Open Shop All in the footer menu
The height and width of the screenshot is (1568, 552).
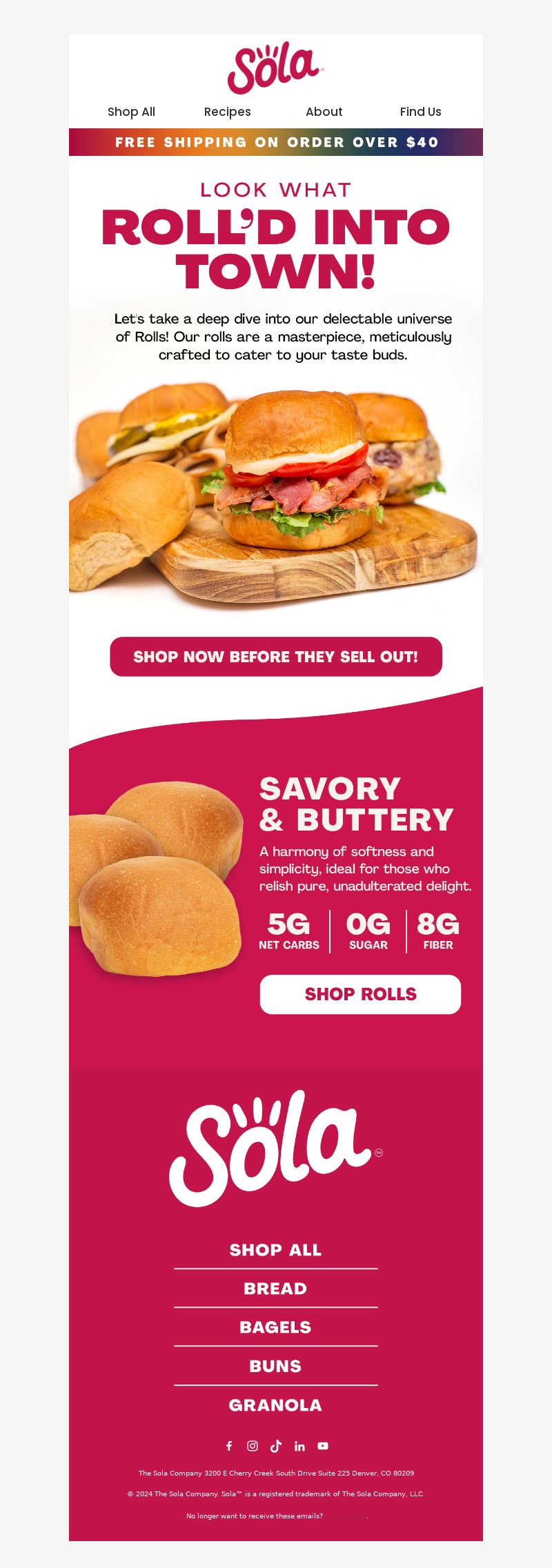coord(275,1250)
